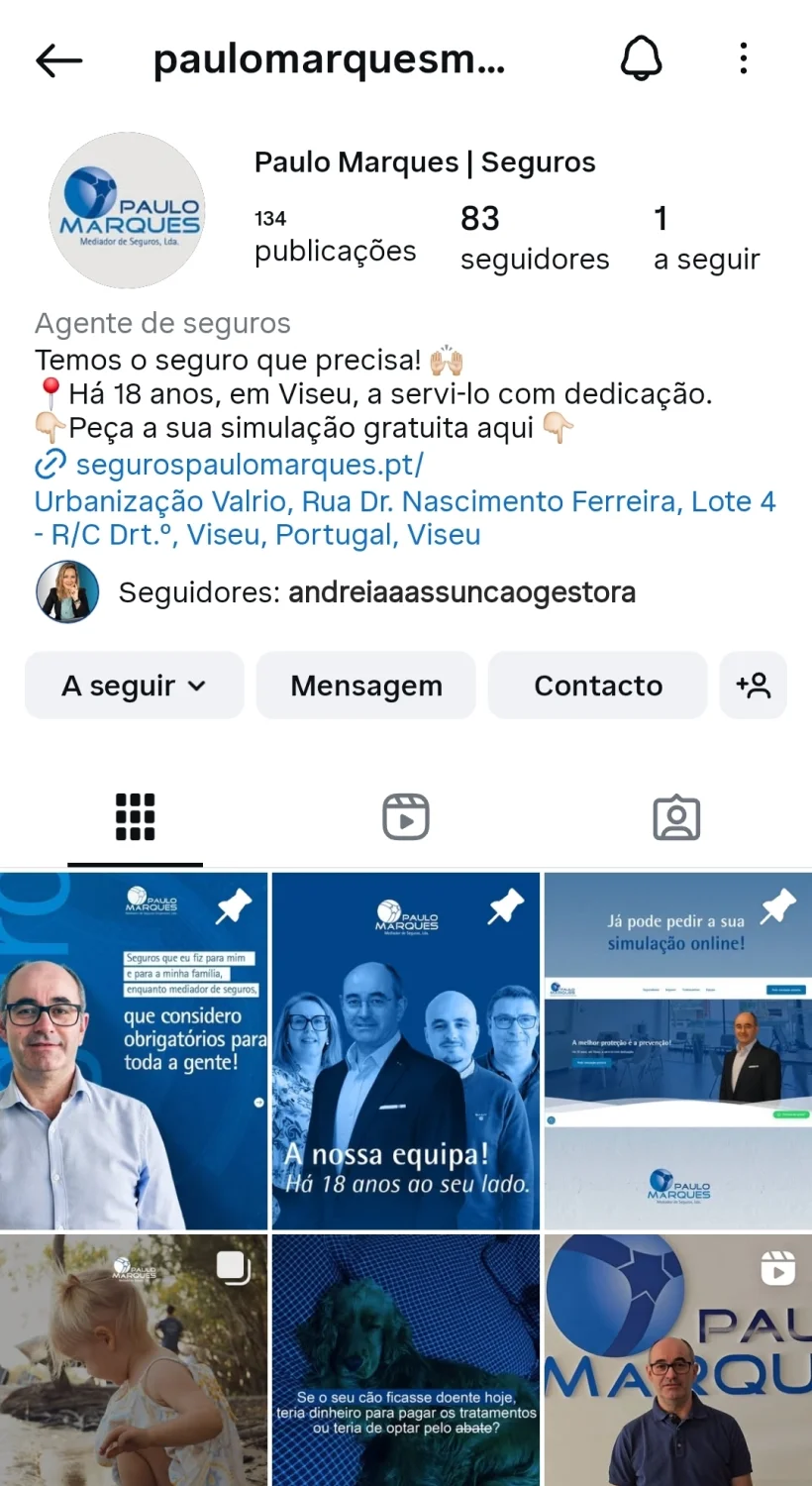The image size is (812, 1486).
Task: Open the Paulo Marques profile picture
Action: pyautogui.click(x=128, y=211)
